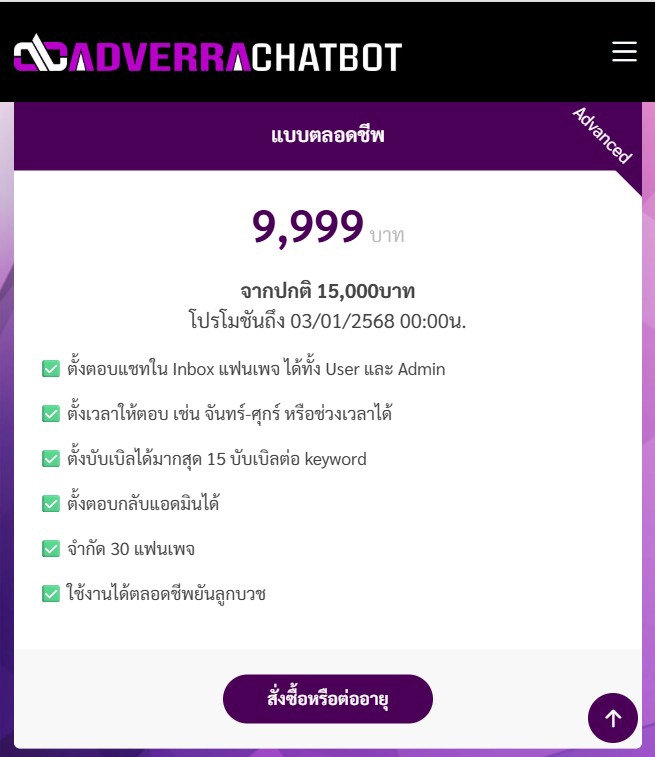Open the Adverra Chatbot logo home link
This screenshot has width=655, height=757.
[208, 54]
